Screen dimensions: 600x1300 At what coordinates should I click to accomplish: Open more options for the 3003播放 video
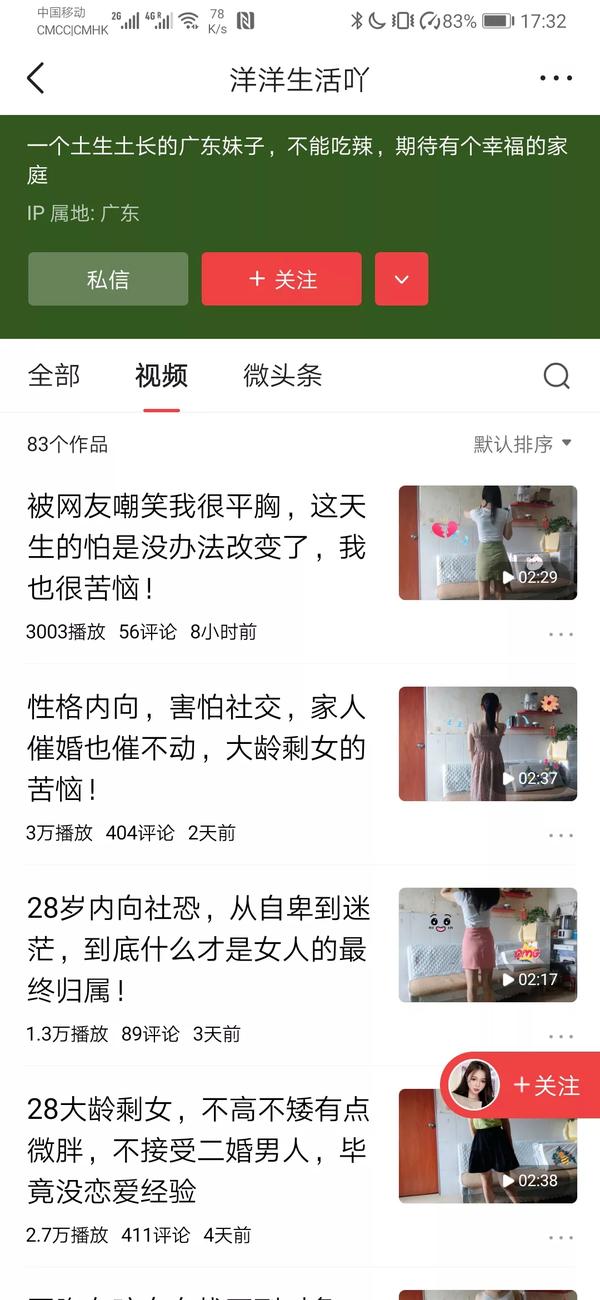[561, 634]
